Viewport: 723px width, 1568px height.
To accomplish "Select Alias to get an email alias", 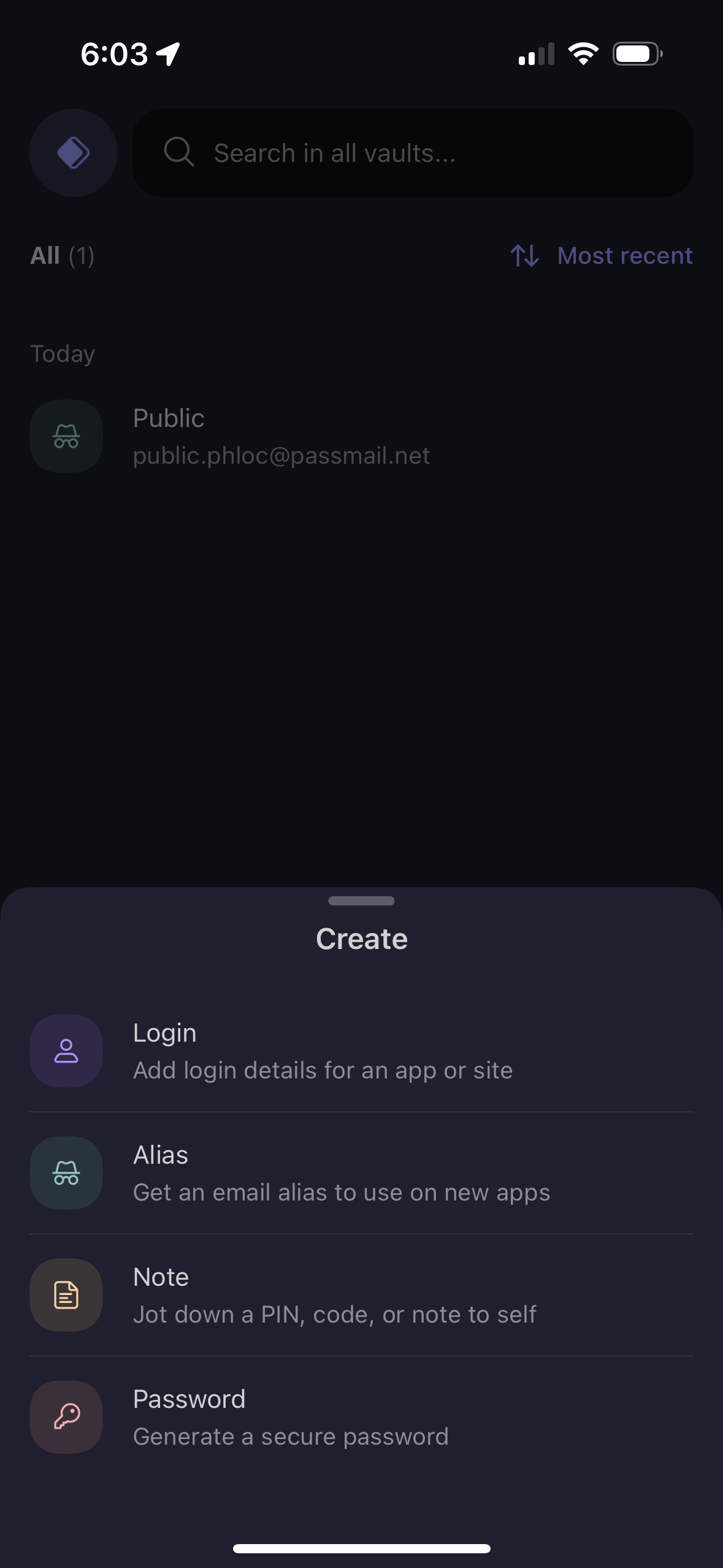I will [361, 1173].
